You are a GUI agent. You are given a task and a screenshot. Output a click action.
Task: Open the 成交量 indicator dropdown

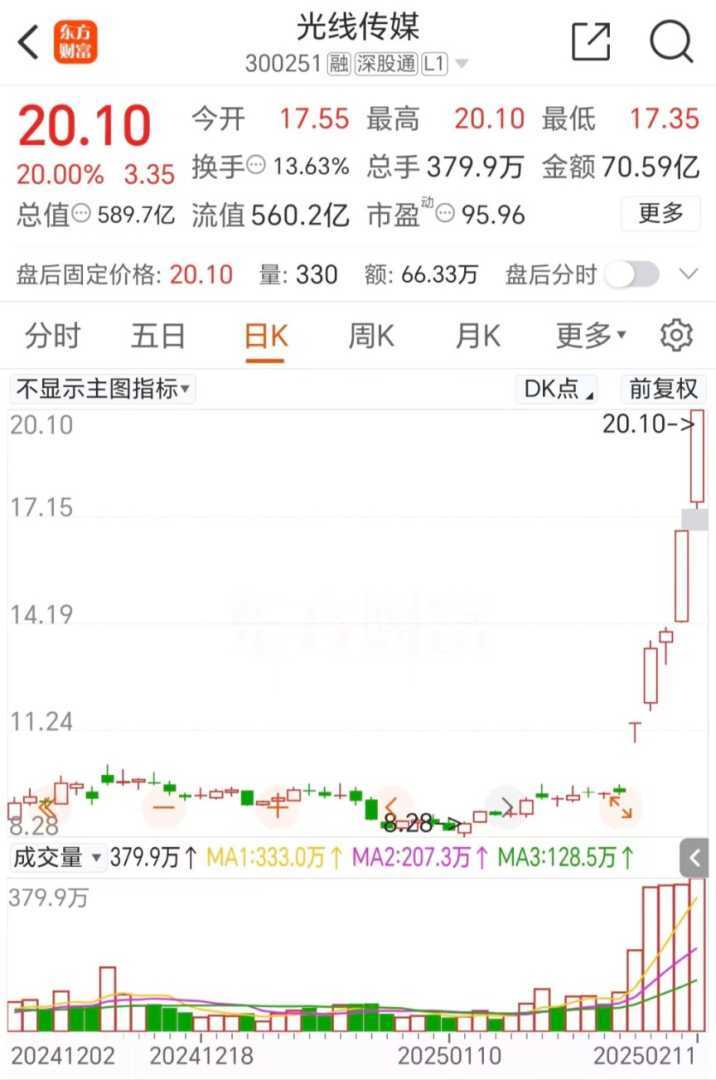pos(58,857)
